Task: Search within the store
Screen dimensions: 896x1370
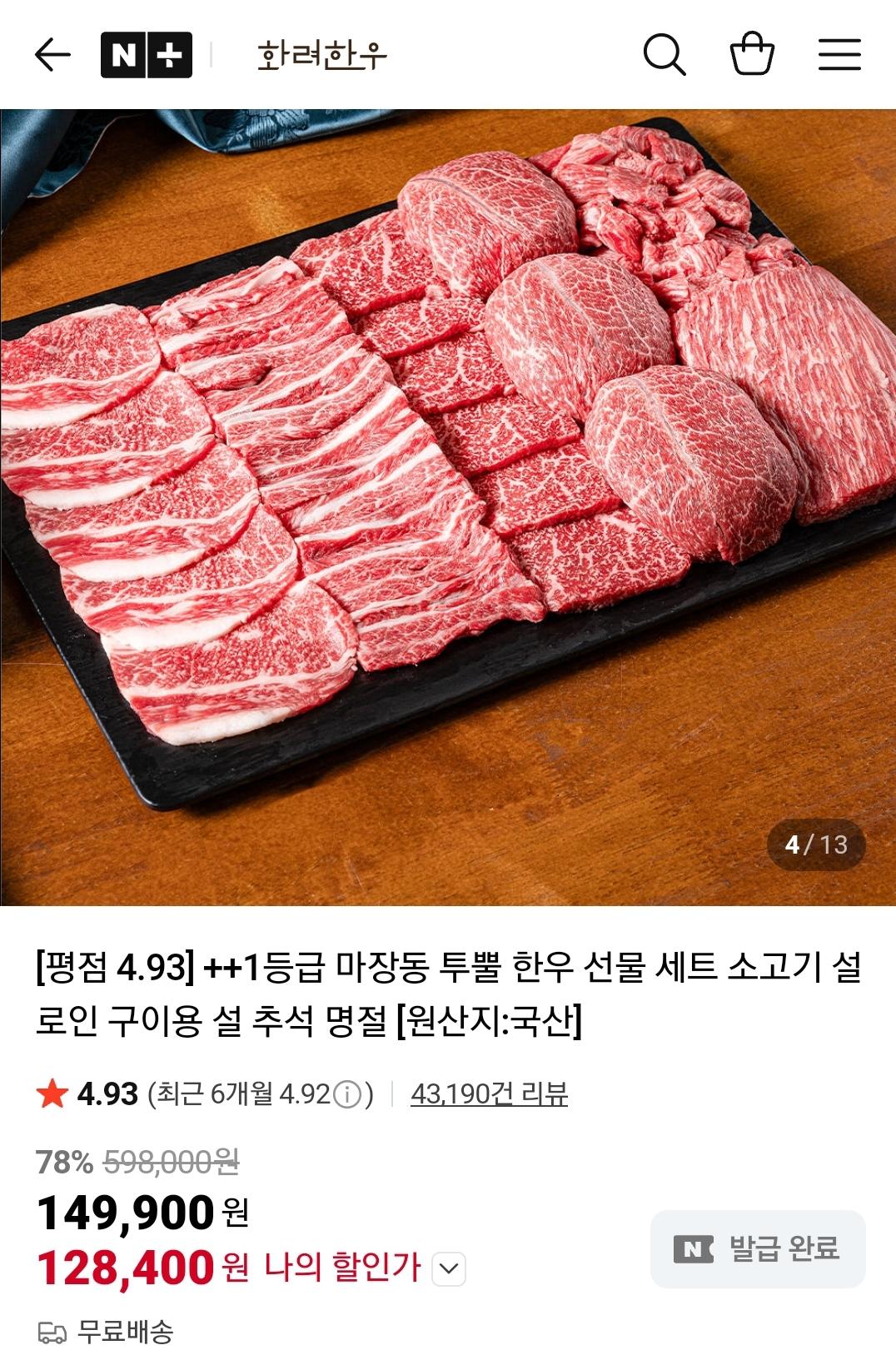Action: point(665,55)
